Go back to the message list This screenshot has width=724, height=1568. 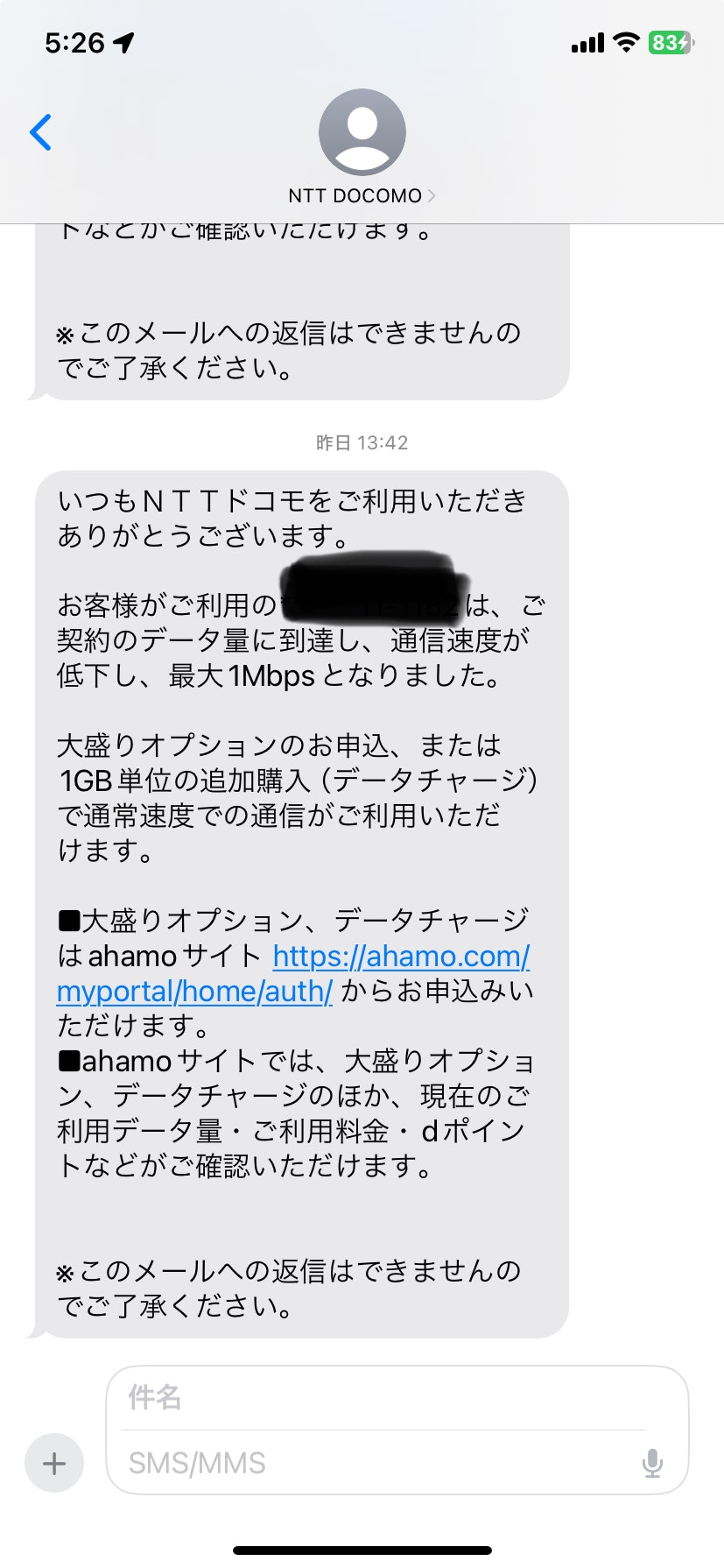(x=40, y=132)
